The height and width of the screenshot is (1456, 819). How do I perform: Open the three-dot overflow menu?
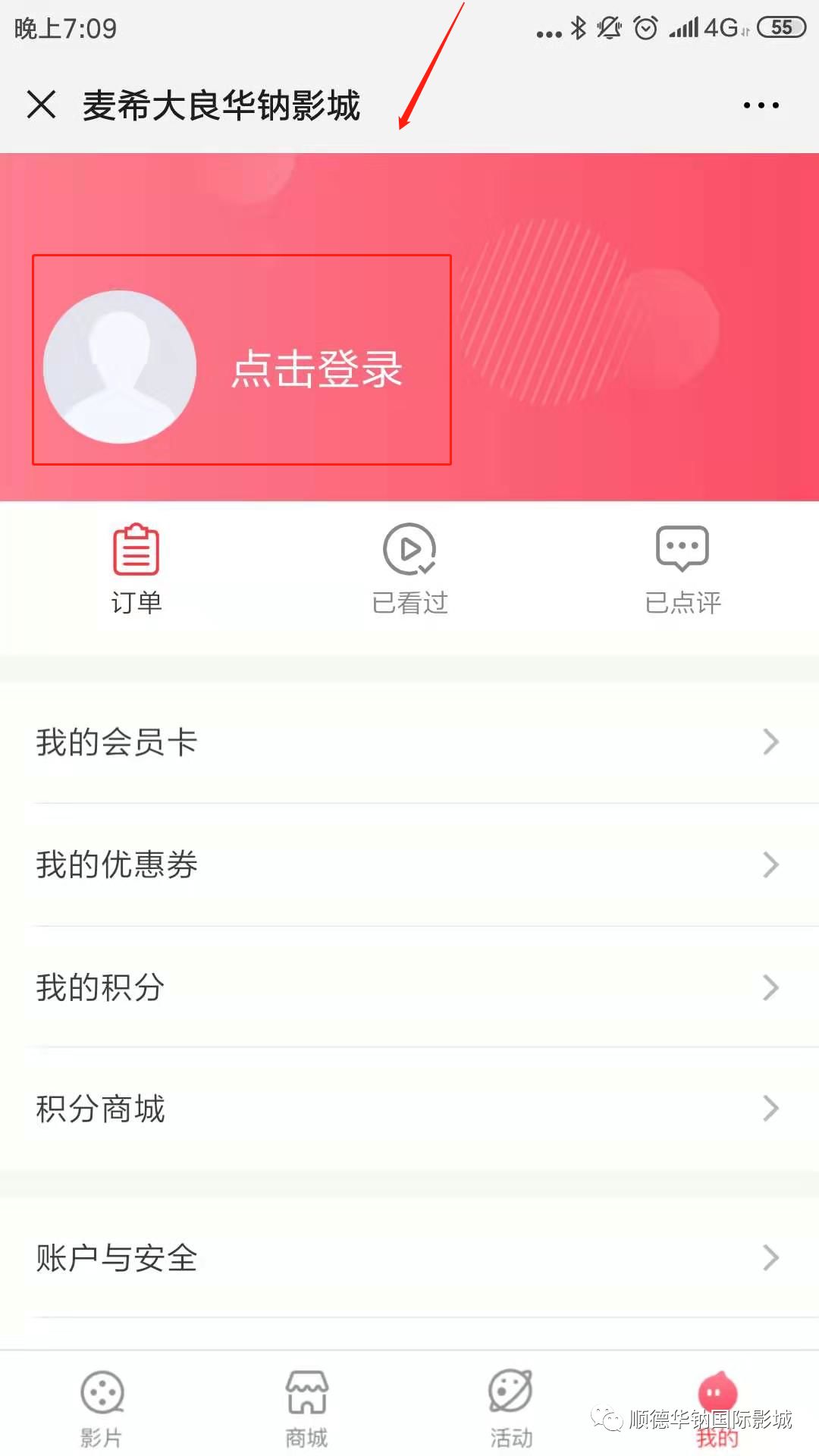[761, 105]
